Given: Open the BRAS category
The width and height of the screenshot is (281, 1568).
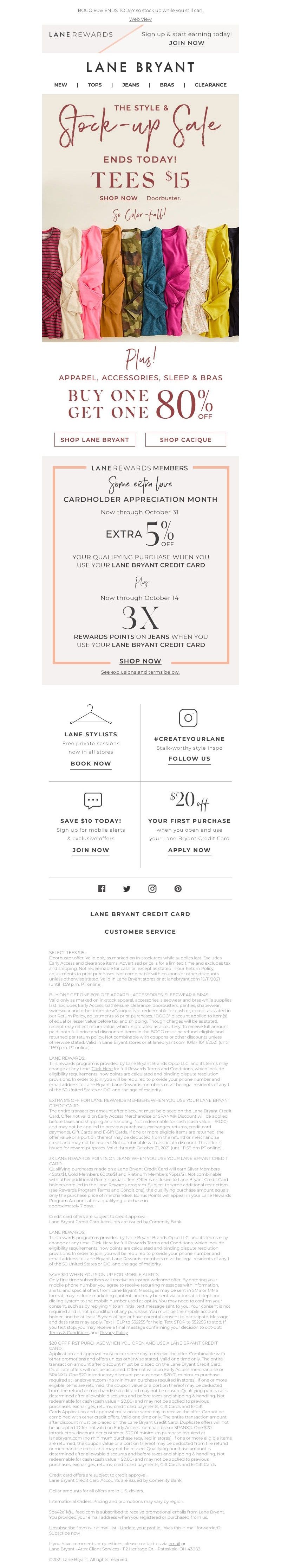Looking at the screenshot, I should pos(166,84).
